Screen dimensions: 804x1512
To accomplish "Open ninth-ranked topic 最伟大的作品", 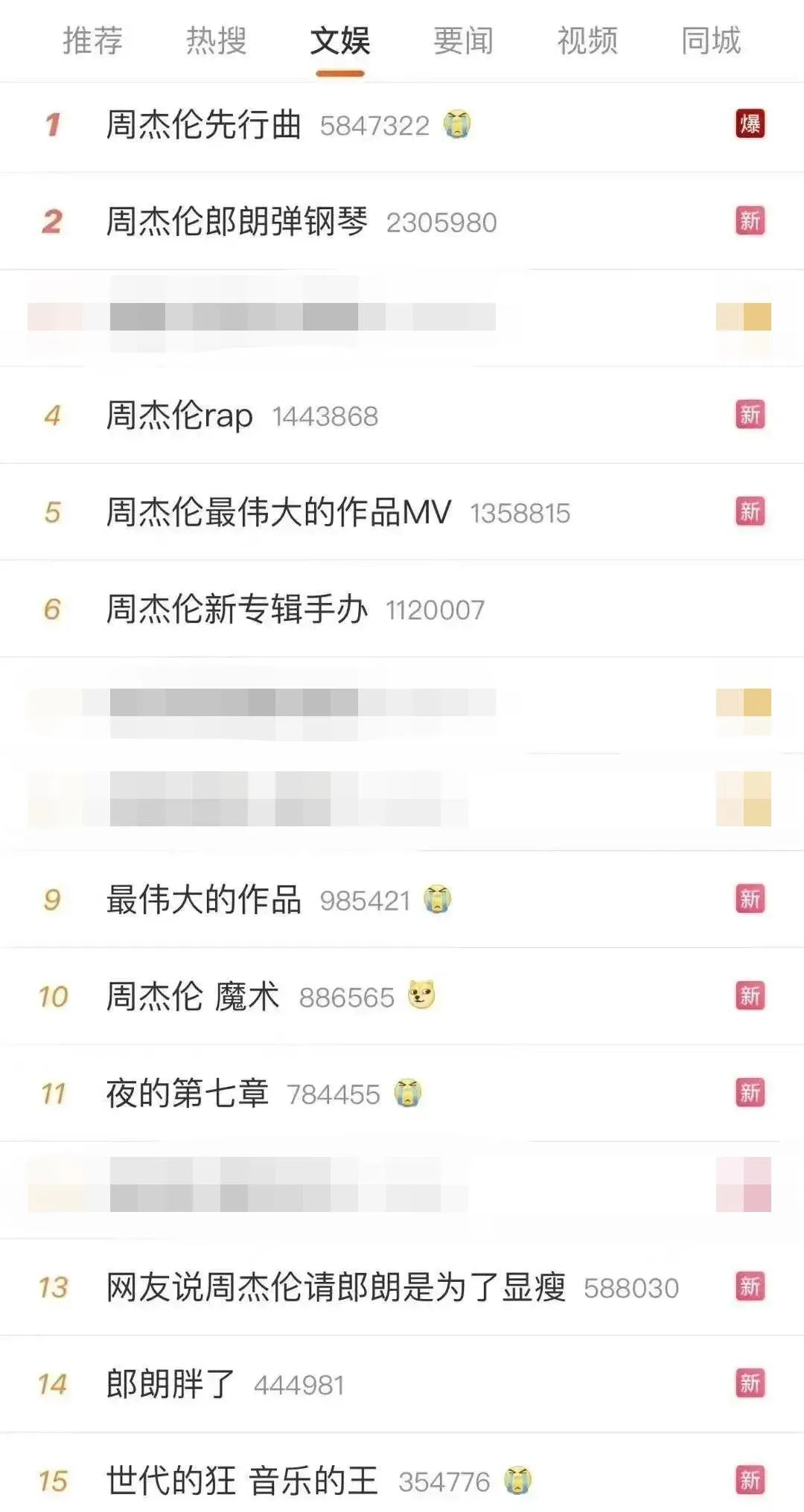I will point(203,899).
